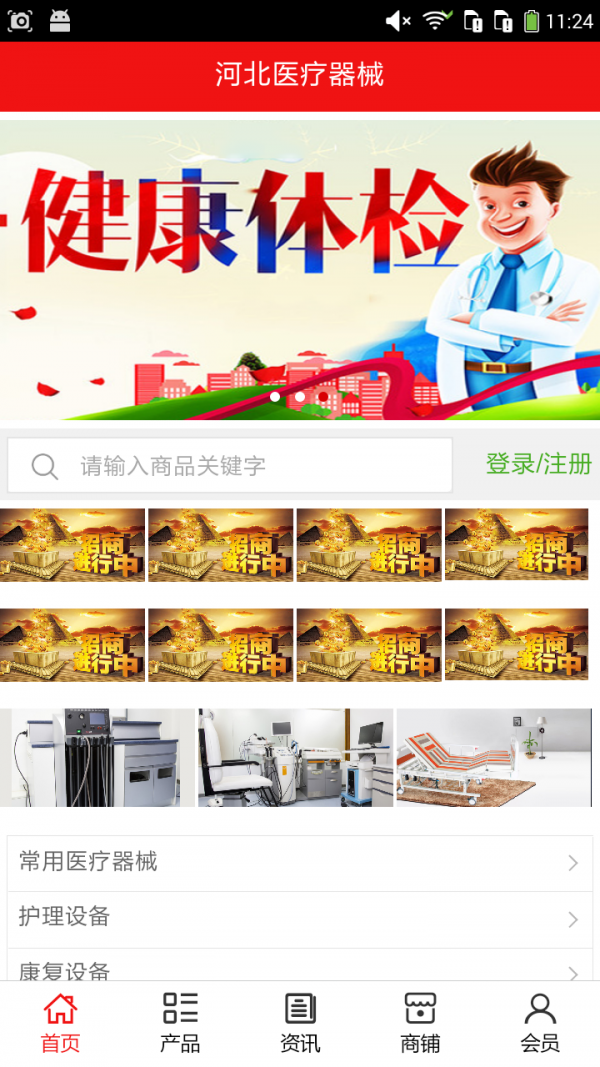The height and width of the screenshot is (1067, 600).
Task: Open the hospital bed product image
Action: (494, 757)
